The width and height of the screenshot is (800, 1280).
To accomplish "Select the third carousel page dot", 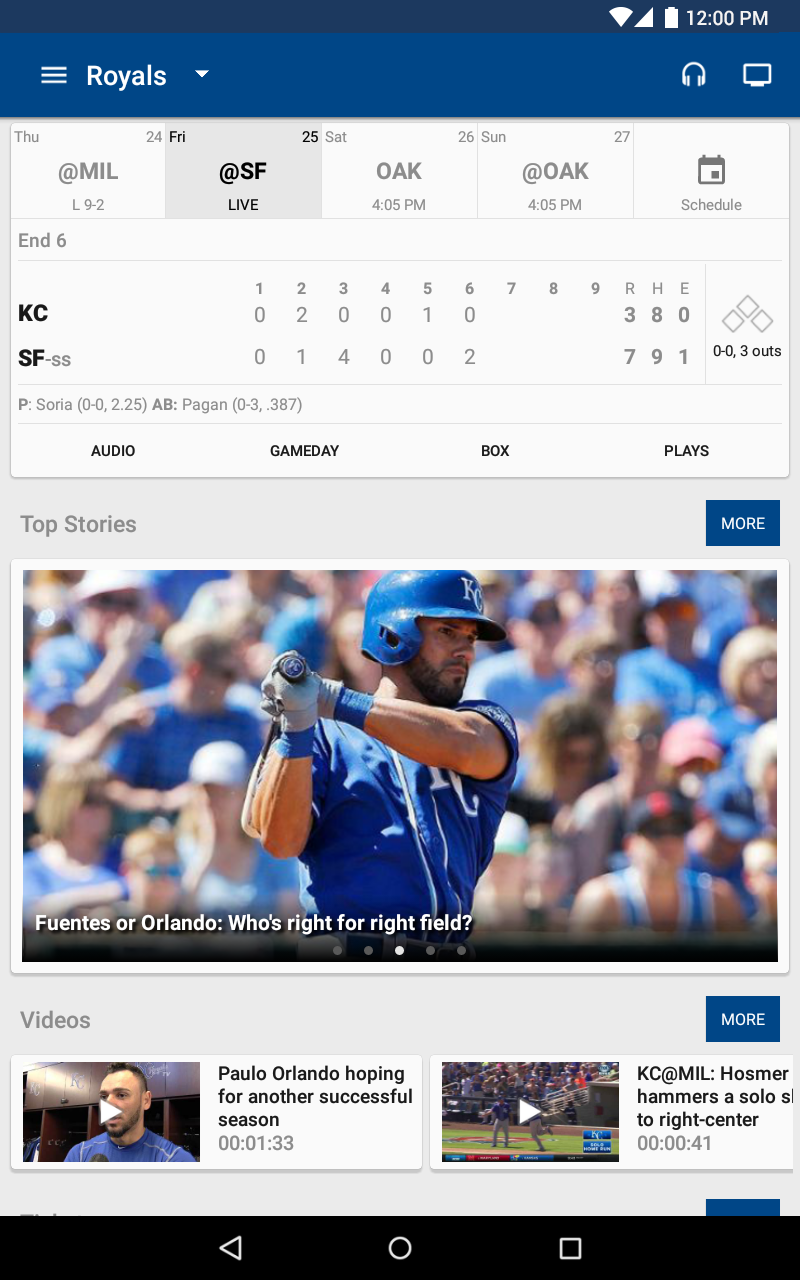I will (399, 950).
